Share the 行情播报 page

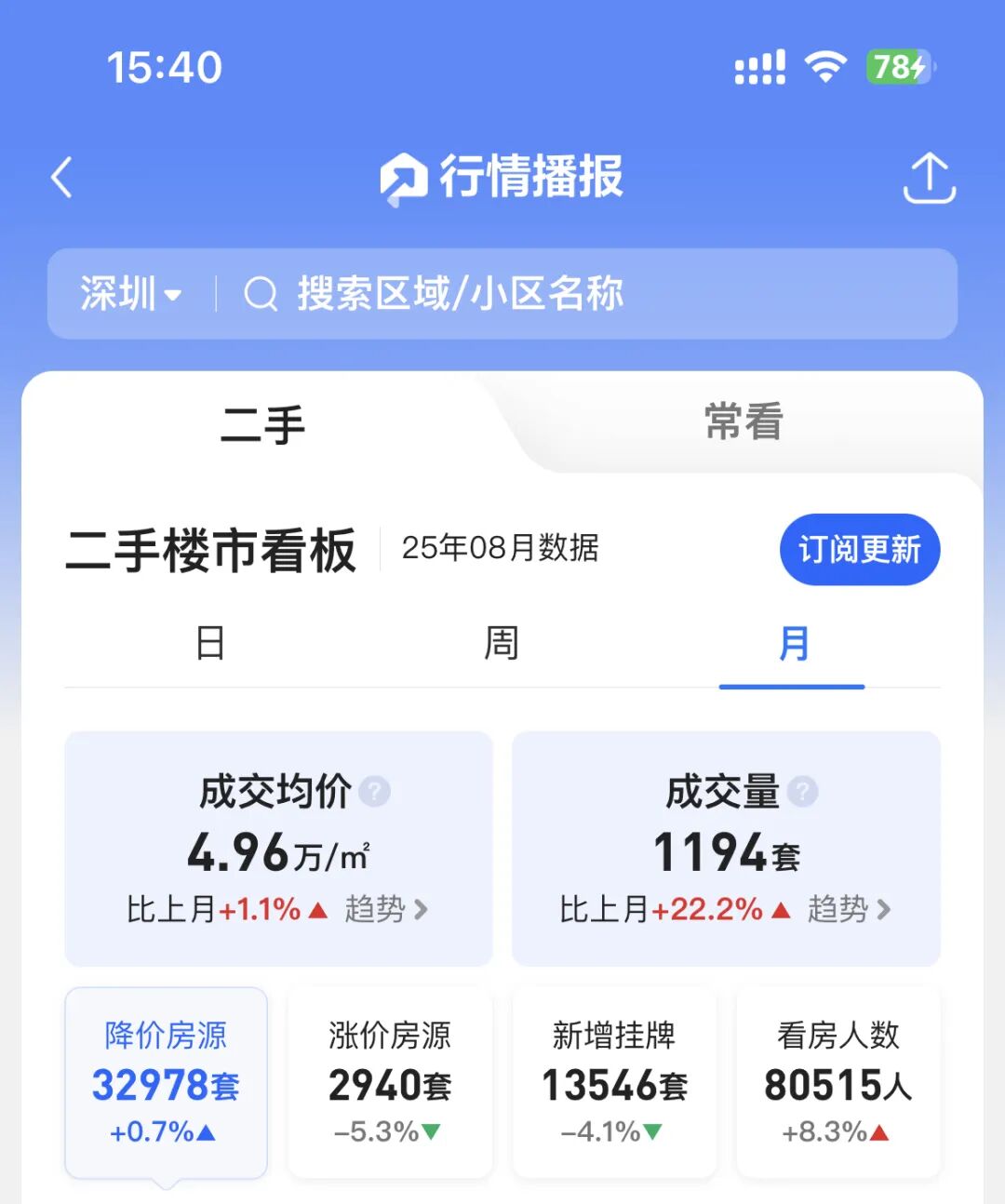click(x=929, y=178)
